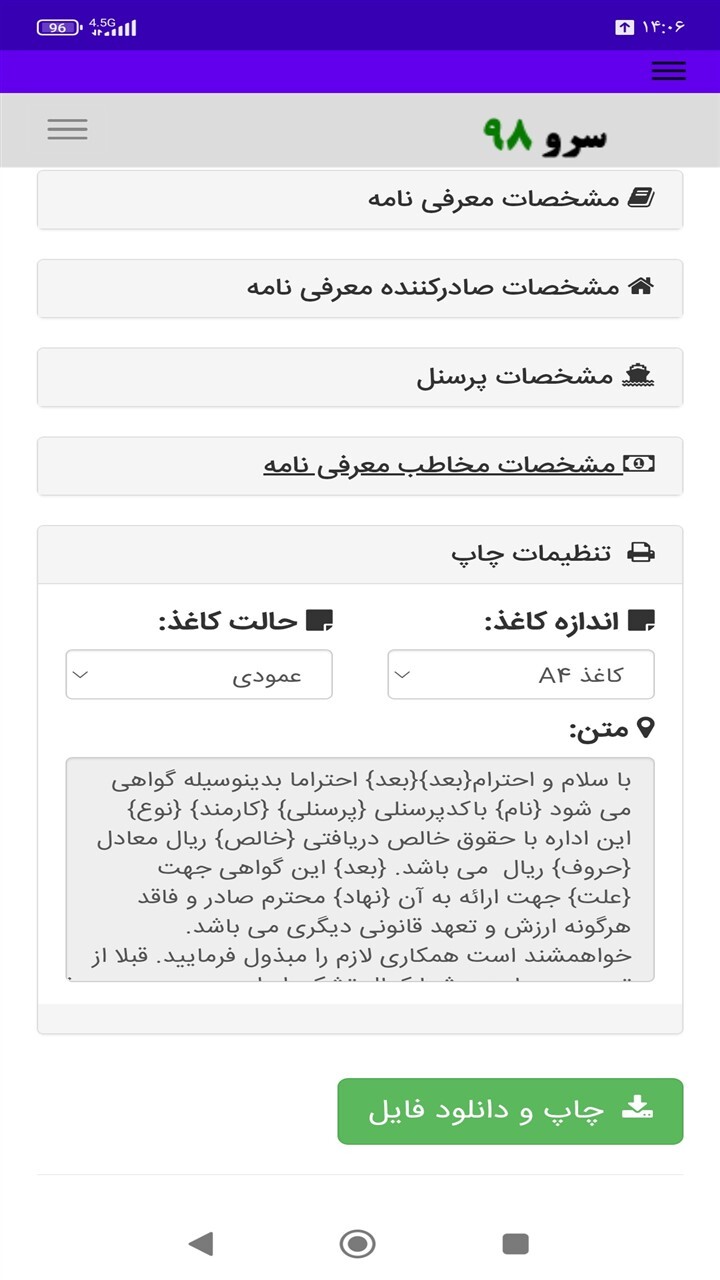This screenshot has height=1280, width=720.
Task: Expand the مشخصات پرسنل section
Action: pyautogui.click(x=360, y=377)
